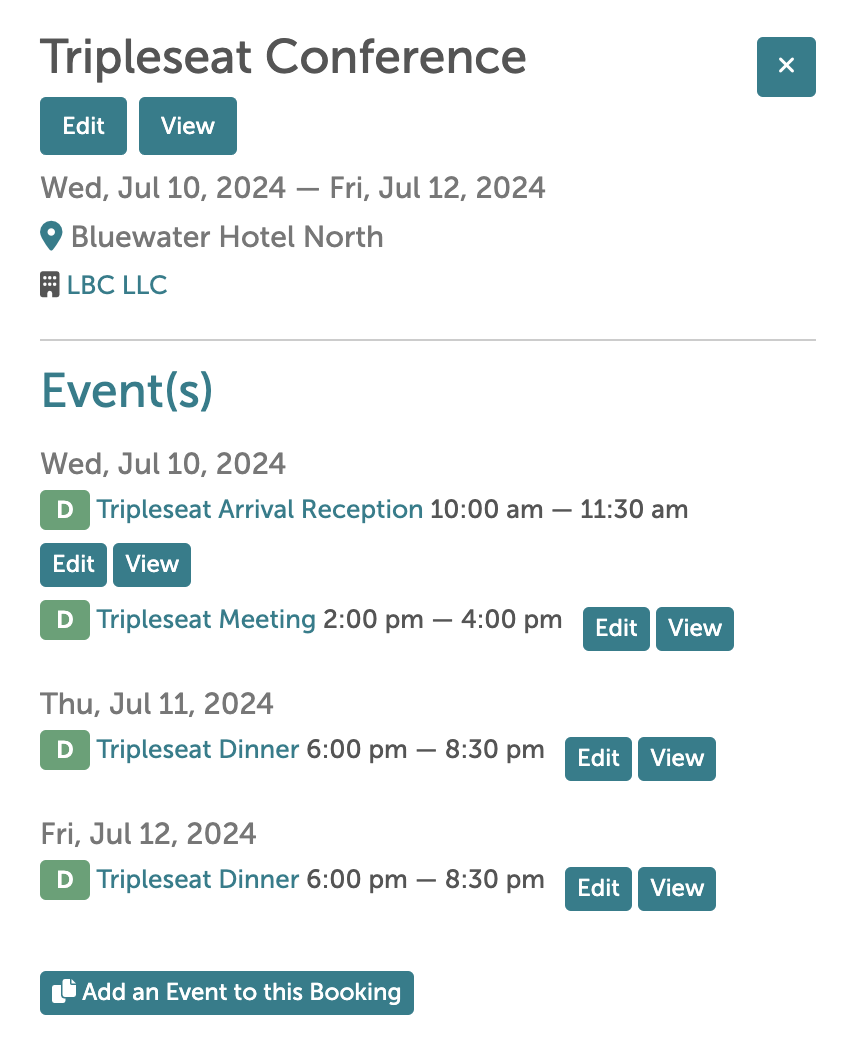The width and height of the screenshot is (850, 1046).
Task: Open the Thursday Tripleseat Dinner link
Action: click(x=198, y=749)
